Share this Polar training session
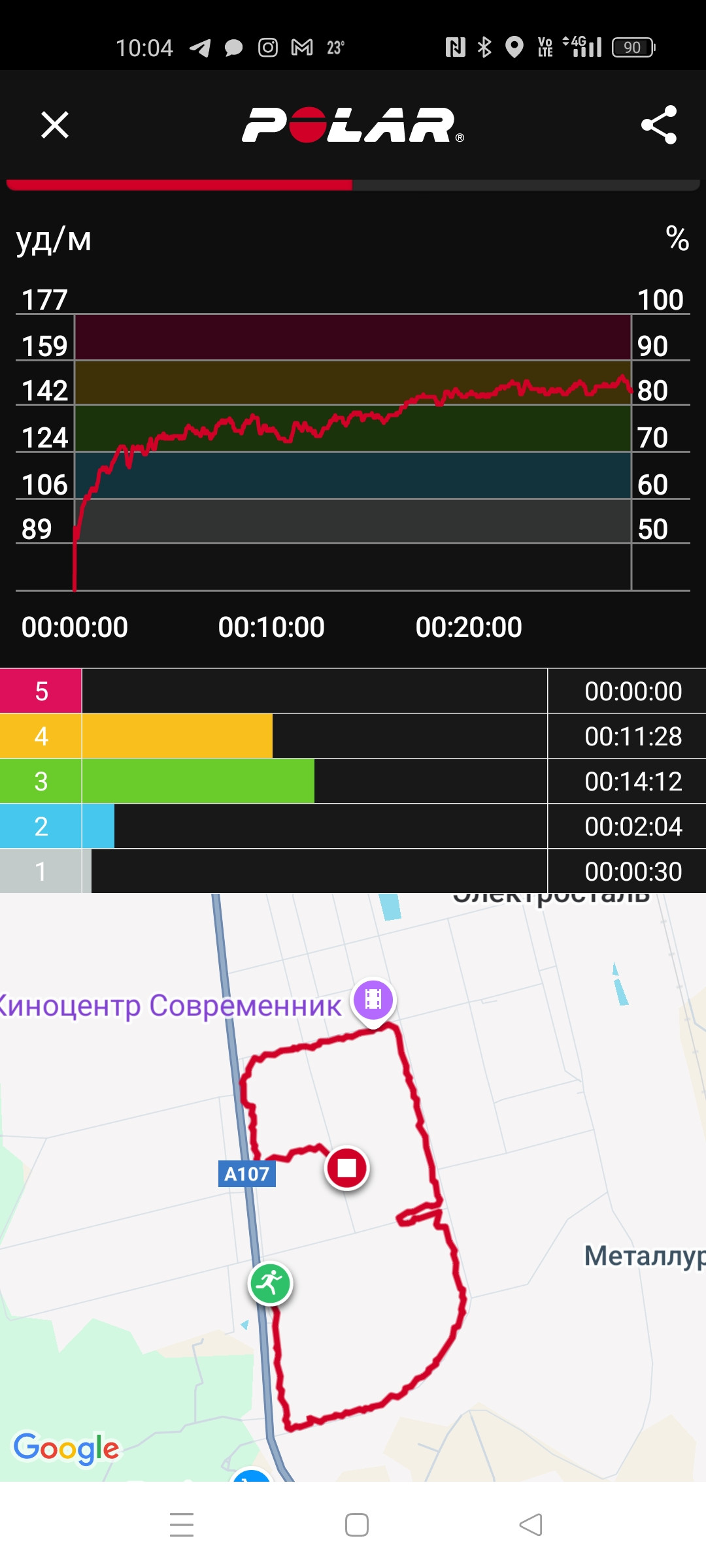This screenshot has height=1568, width=706. pyautogui.click(x=659, y=125)
